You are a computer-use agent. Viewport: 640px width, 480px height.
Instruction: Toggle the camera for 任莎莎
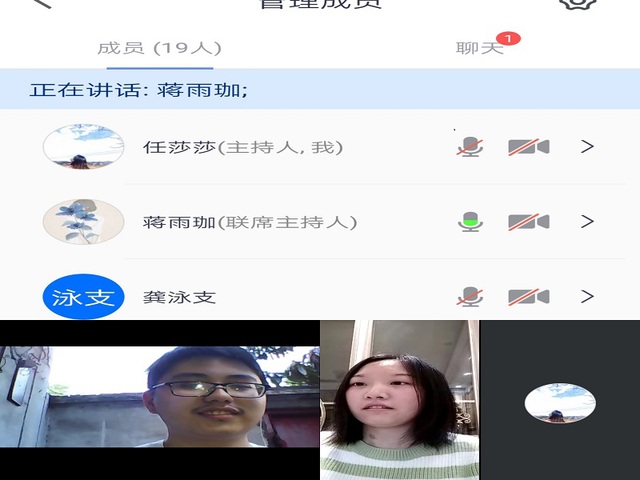point(528,147)
